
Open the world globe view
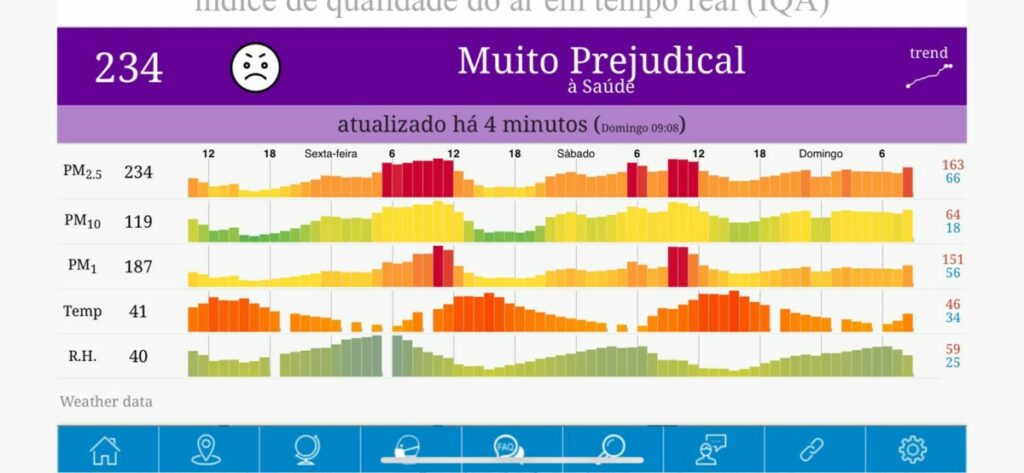point(306,449)
